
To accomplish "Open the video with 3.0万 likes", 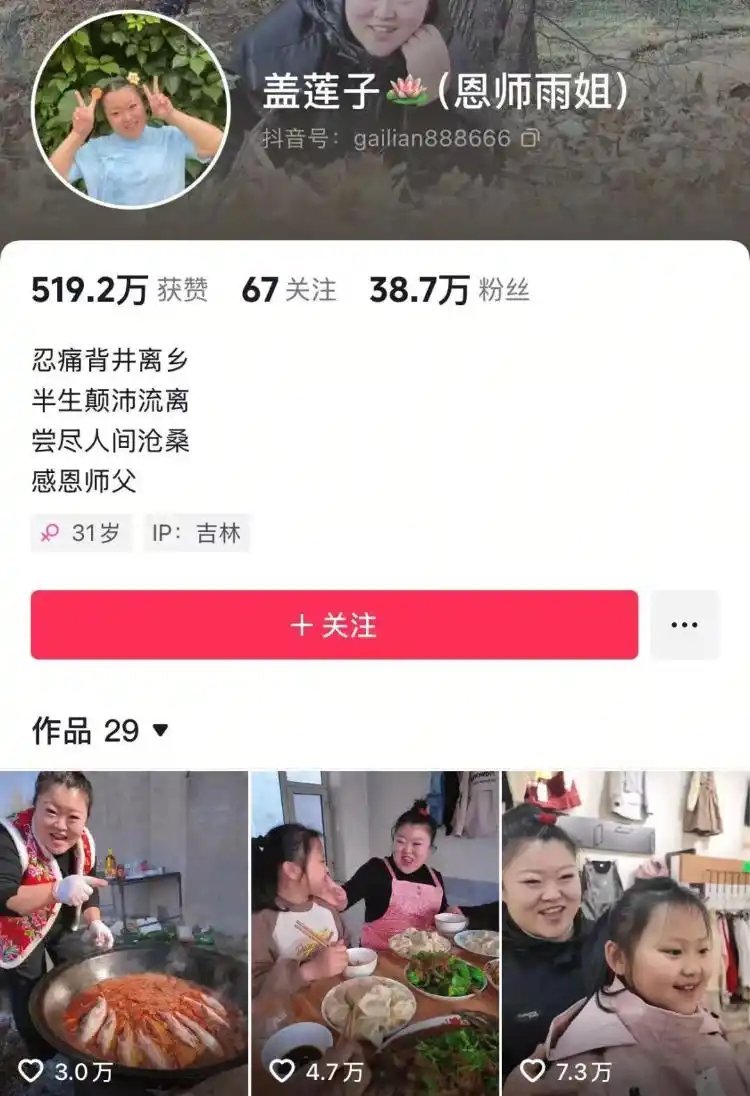I will pos(123,930).
